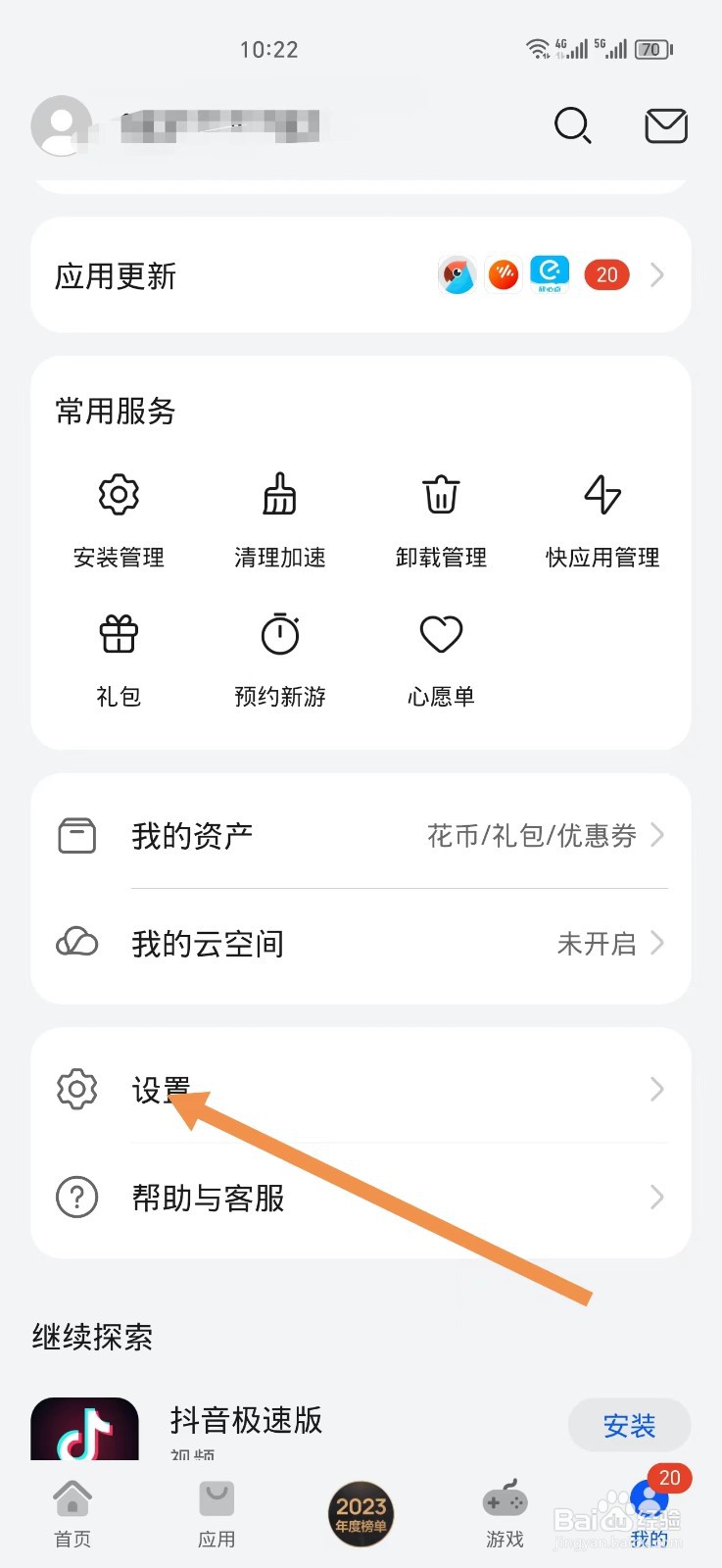The image size is (722, 1568).
Task: Open the search magnifier icon
Action: click(x=573, y=125)
